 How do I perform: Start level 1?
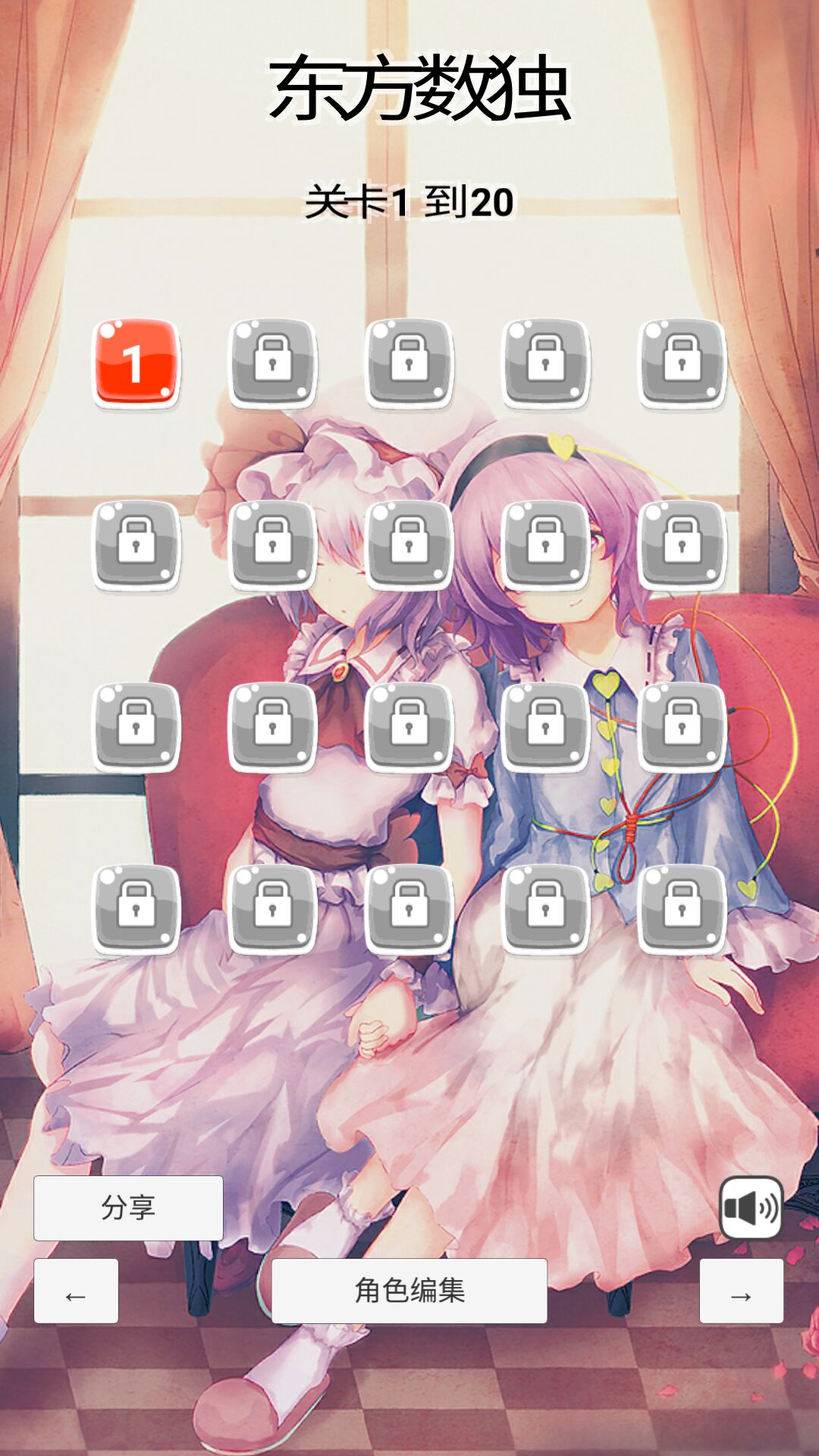click(136, 363)
